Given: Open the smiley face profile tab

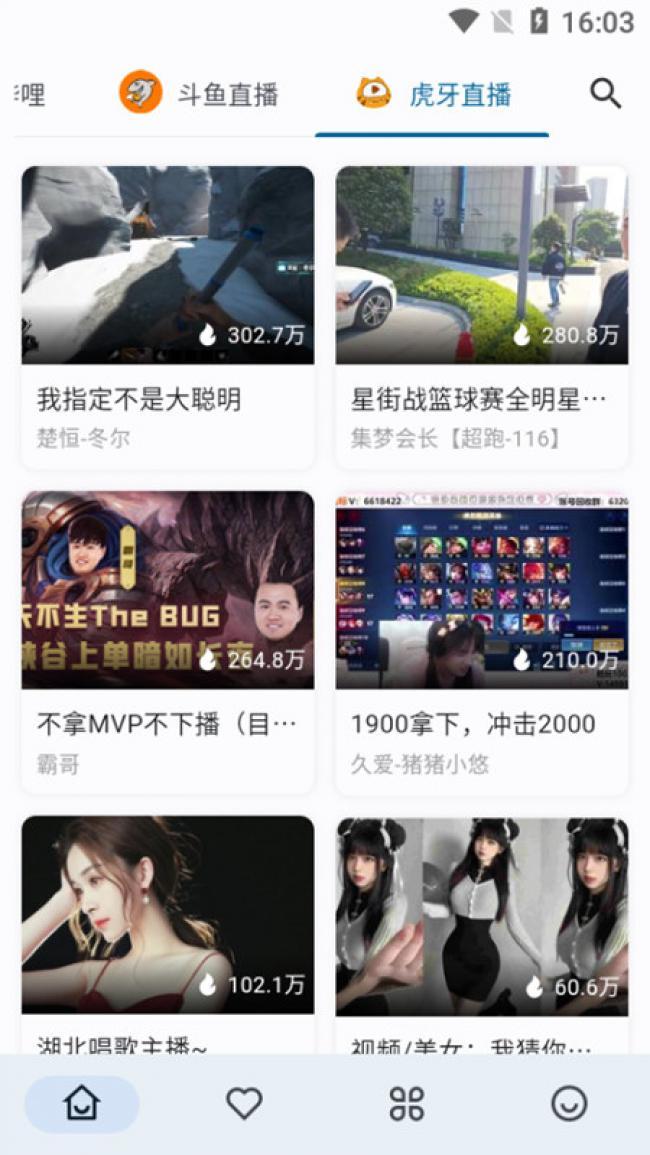Looking at the screenshot, I should 570,1103.
